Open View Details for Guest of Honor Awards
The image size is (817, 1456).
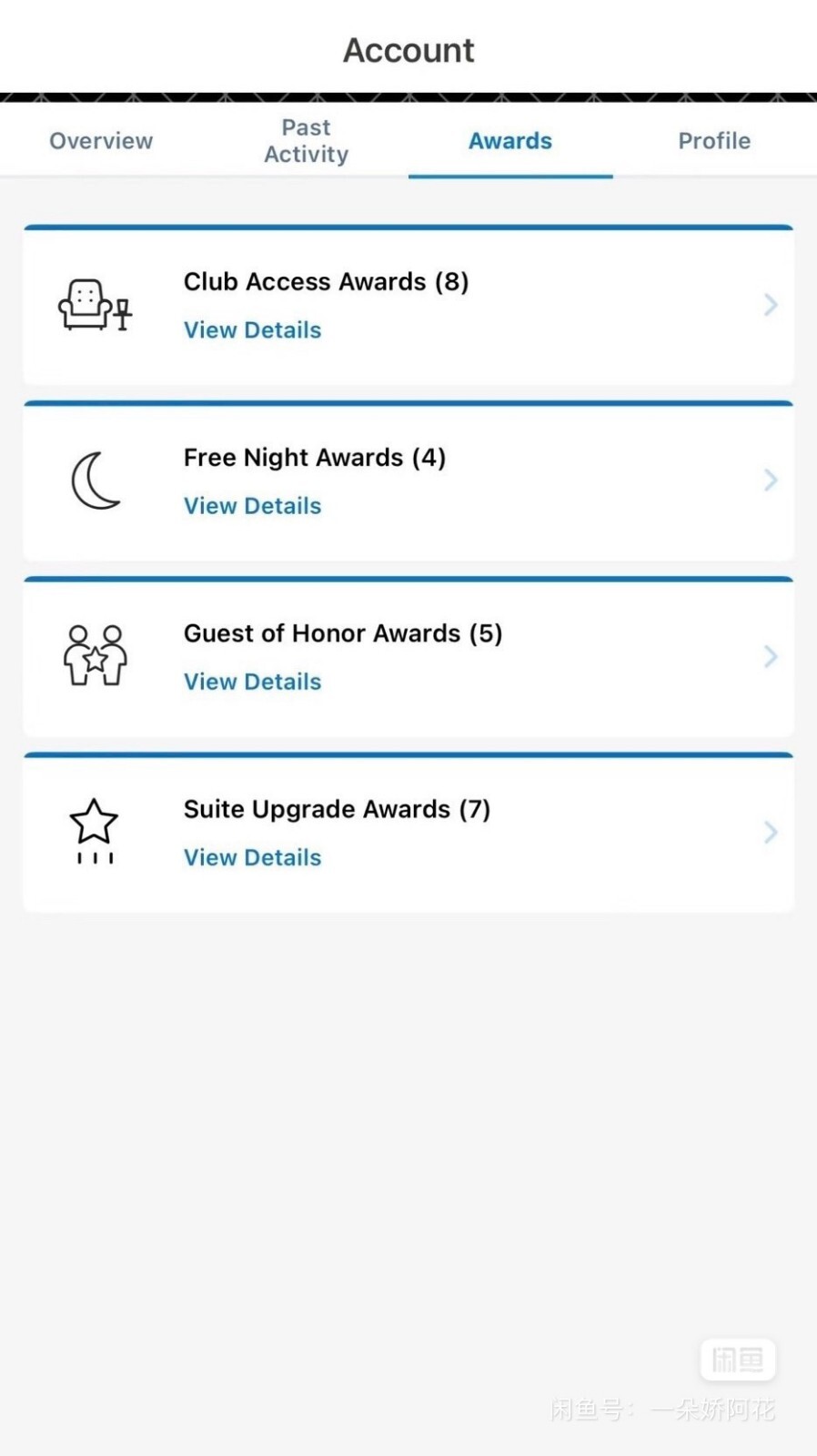(252, 681)
